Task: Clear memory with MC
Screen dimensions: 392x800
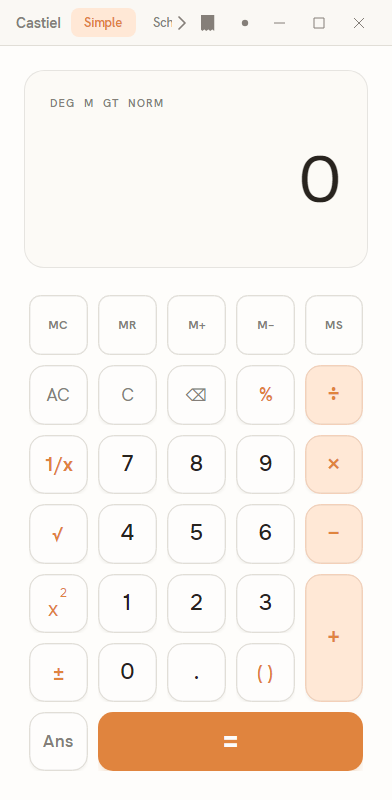Action: [x=58, y=325]
